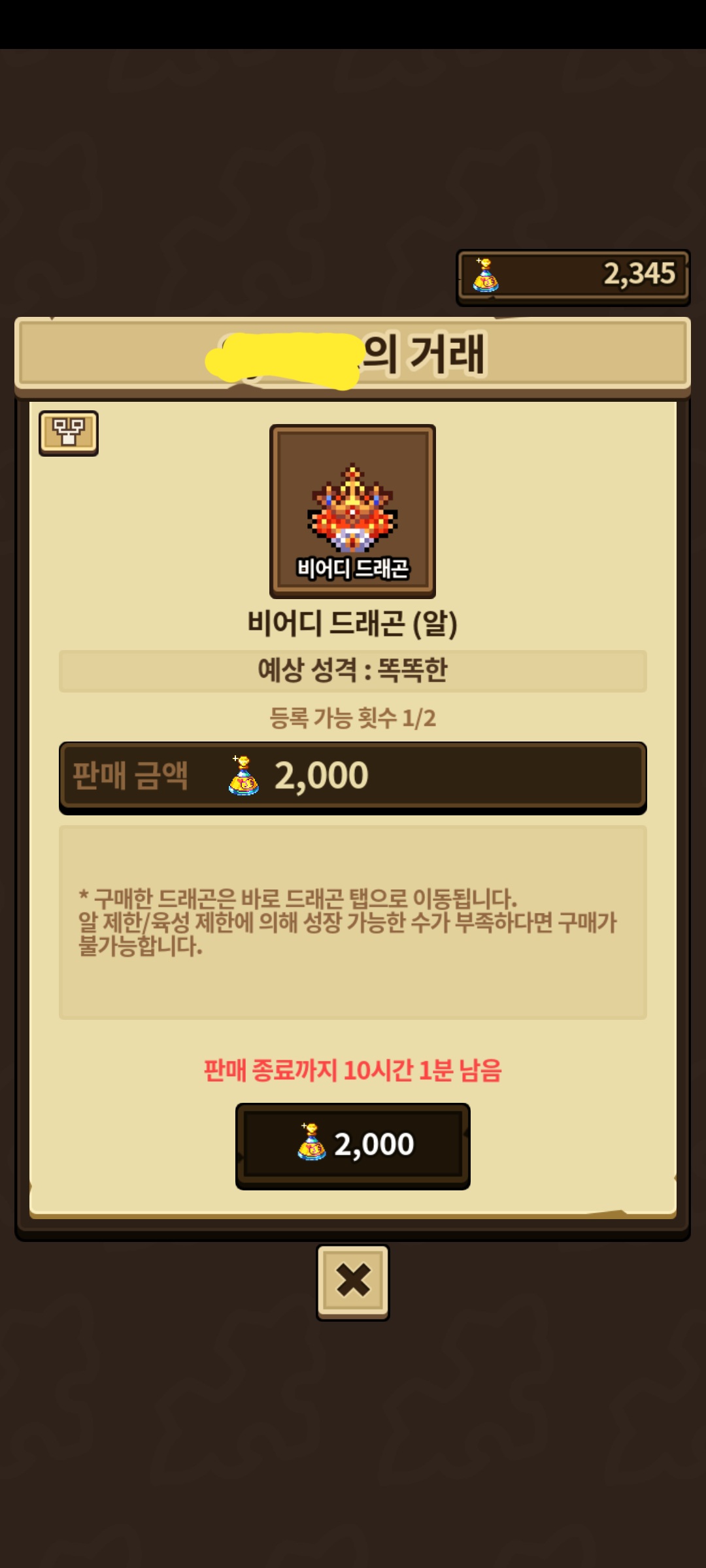Open the 2,345 currency balance
Image resolution: width=706 pixels, height=1568 pixels.
(573, 277)
